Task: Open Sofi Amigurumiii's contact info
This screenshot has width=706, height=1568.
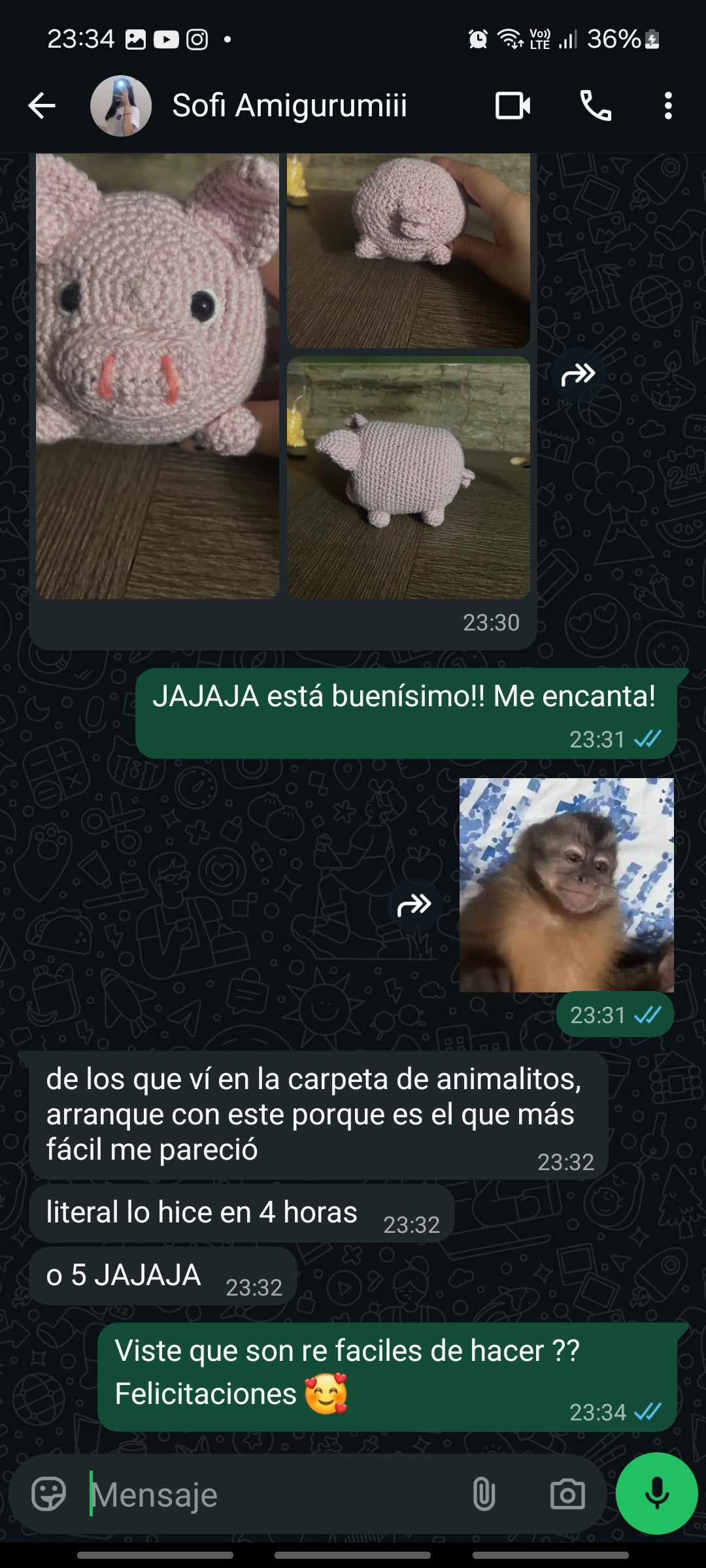Action: click(x=289, y=106)
